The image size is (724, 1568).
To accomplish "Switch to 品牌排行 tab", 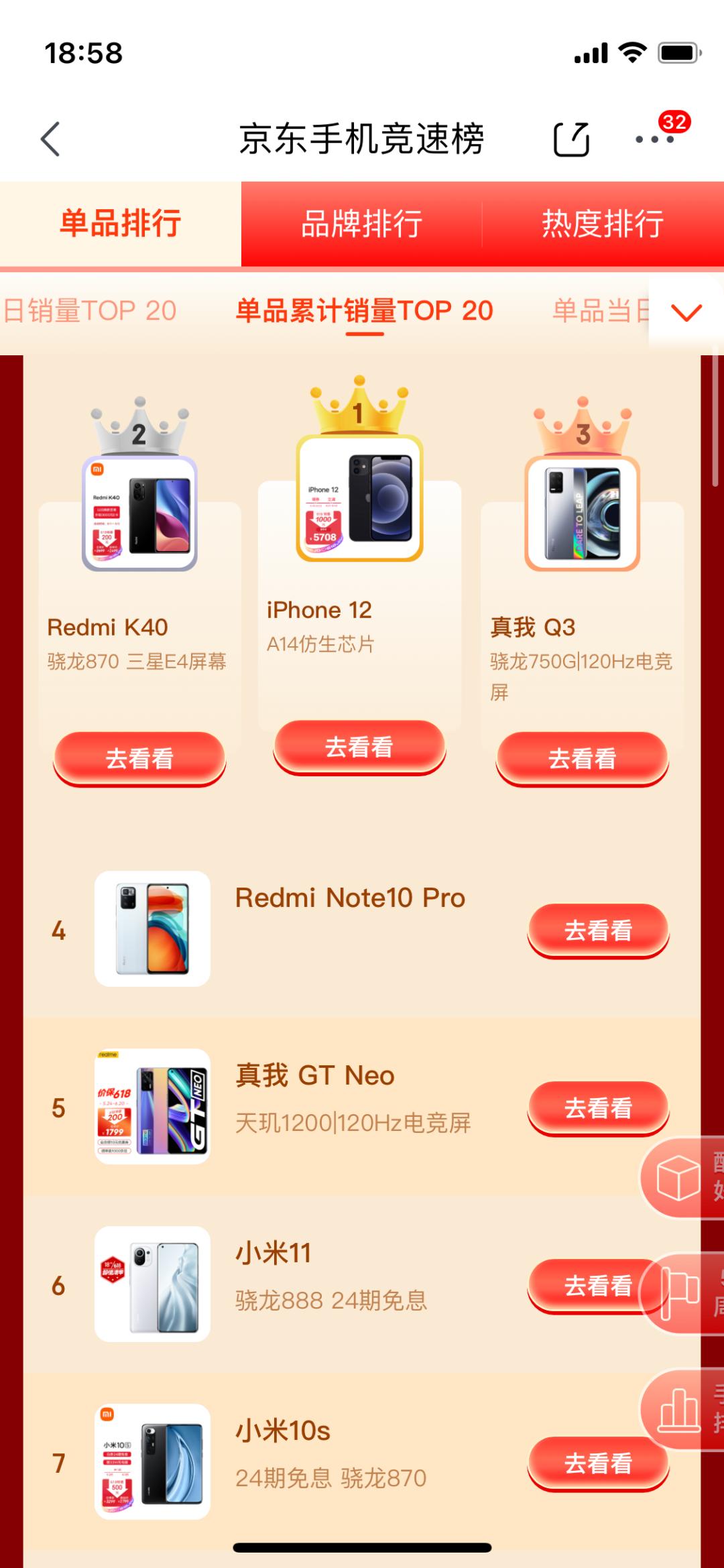I will click(361, 224).
